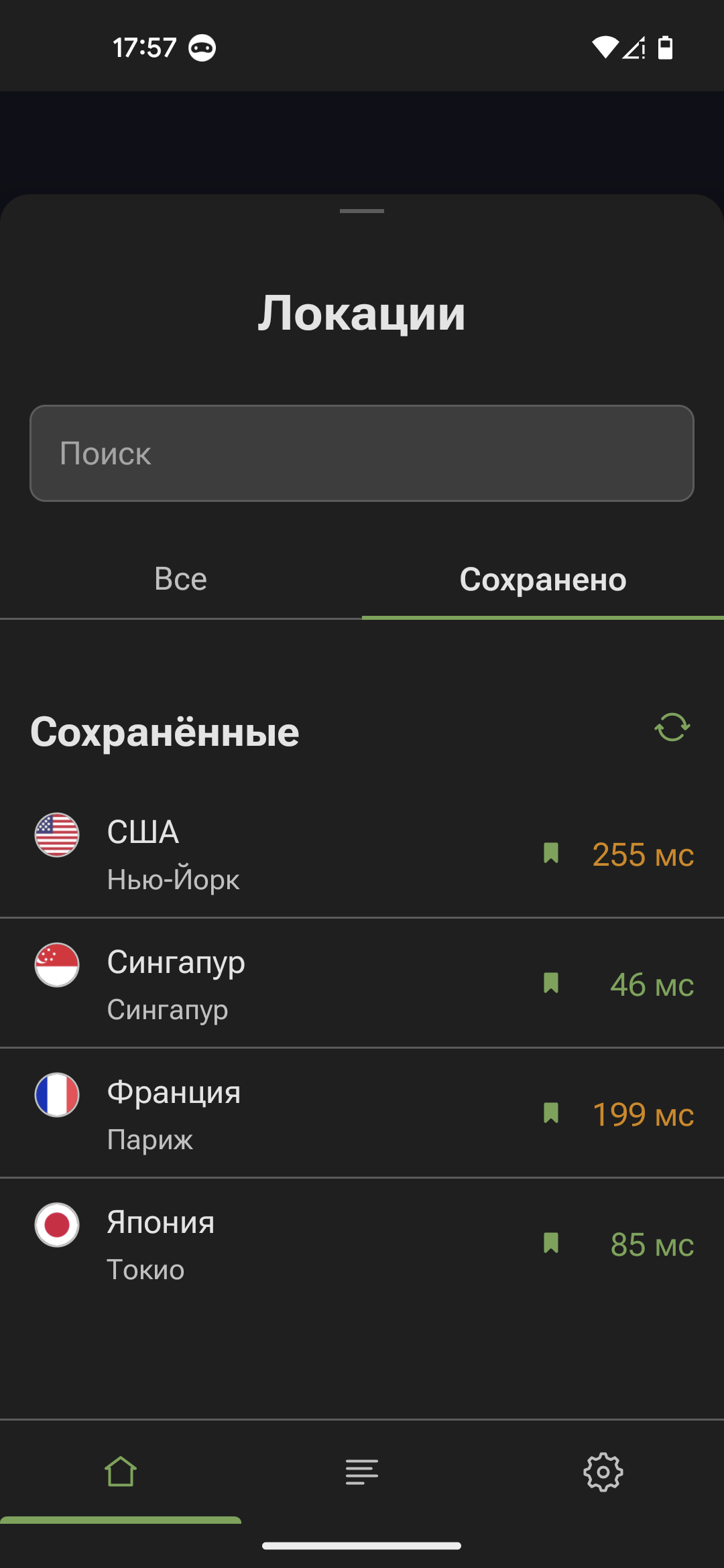Remove Япония Токио from saved
Image resolution: width=724 pixels, height=1568 pixels.
pos(551,1243)
